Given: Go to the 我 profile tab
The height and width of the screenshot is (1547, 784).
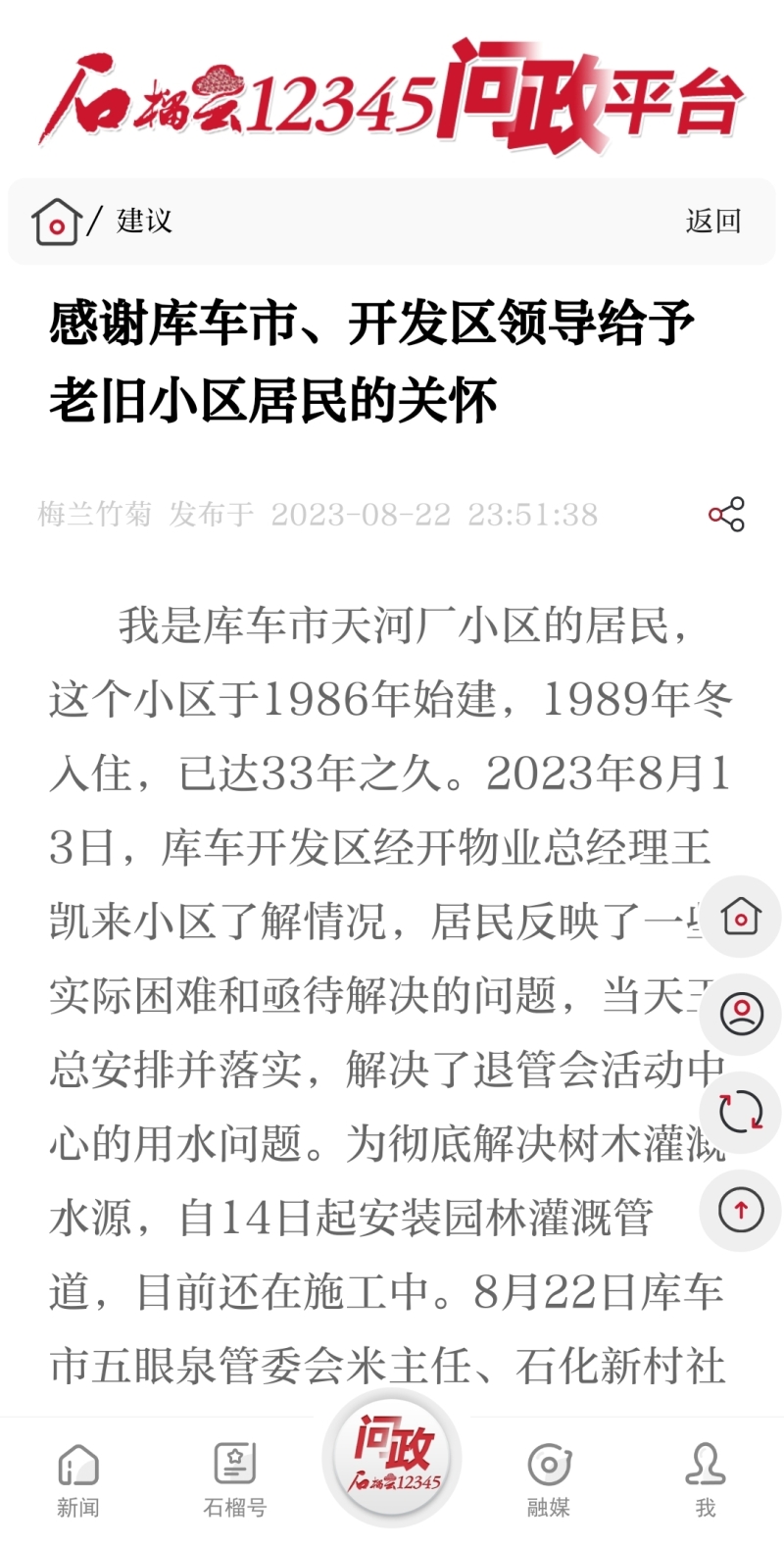Looking at the screenshot, I should [x=706, y=1480].
